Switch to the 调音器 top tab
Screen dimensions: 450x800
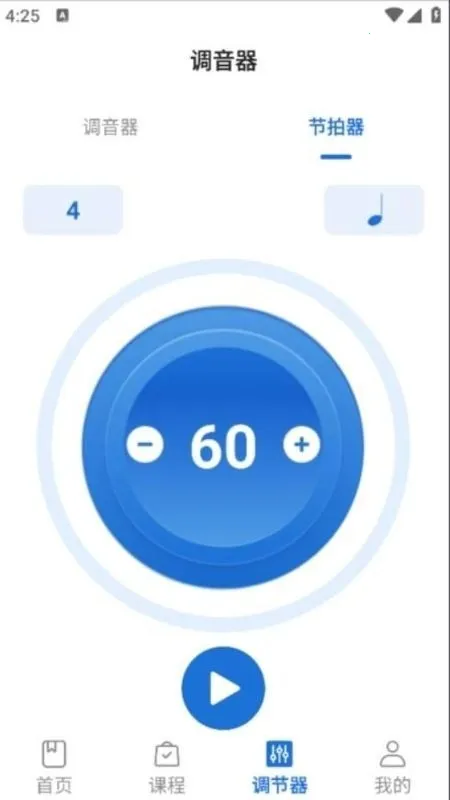(x=111, y=127)
